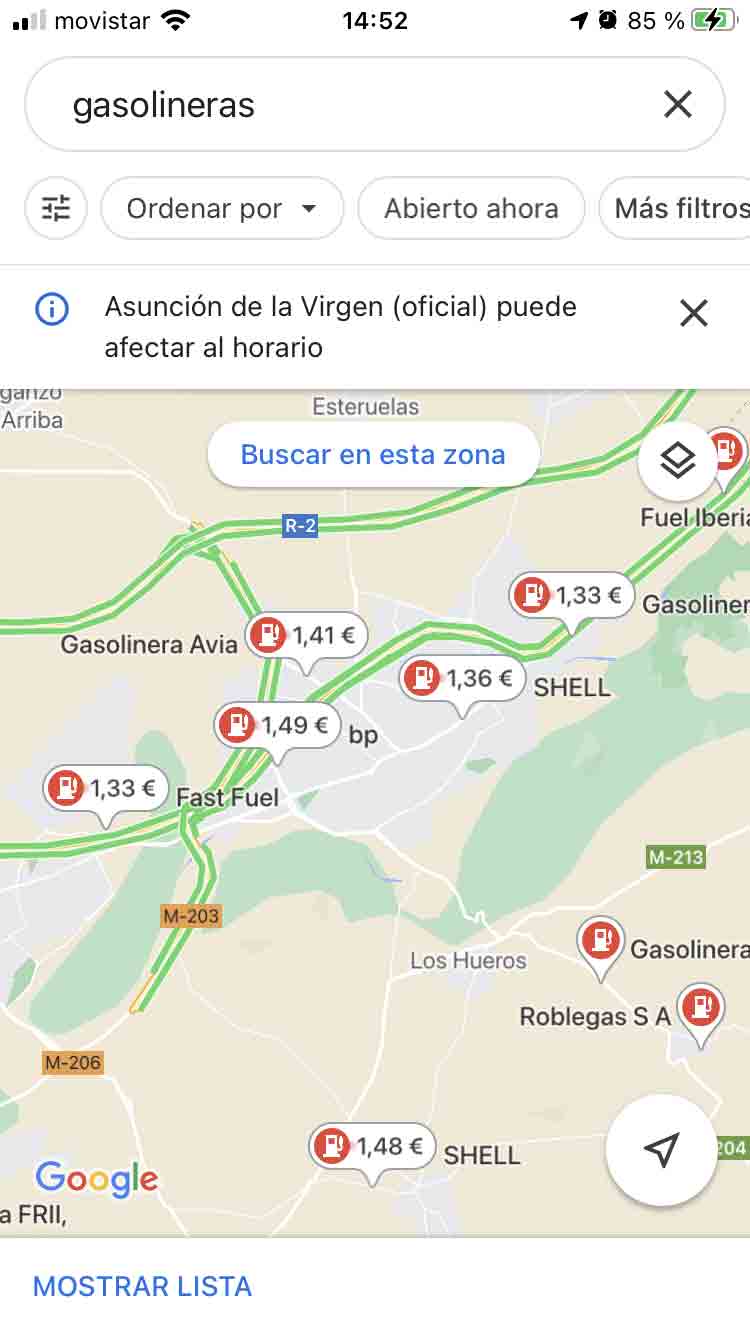Tap MOSTRAR LISTA to show results
750x1334 pixels.
point(142,1286)
